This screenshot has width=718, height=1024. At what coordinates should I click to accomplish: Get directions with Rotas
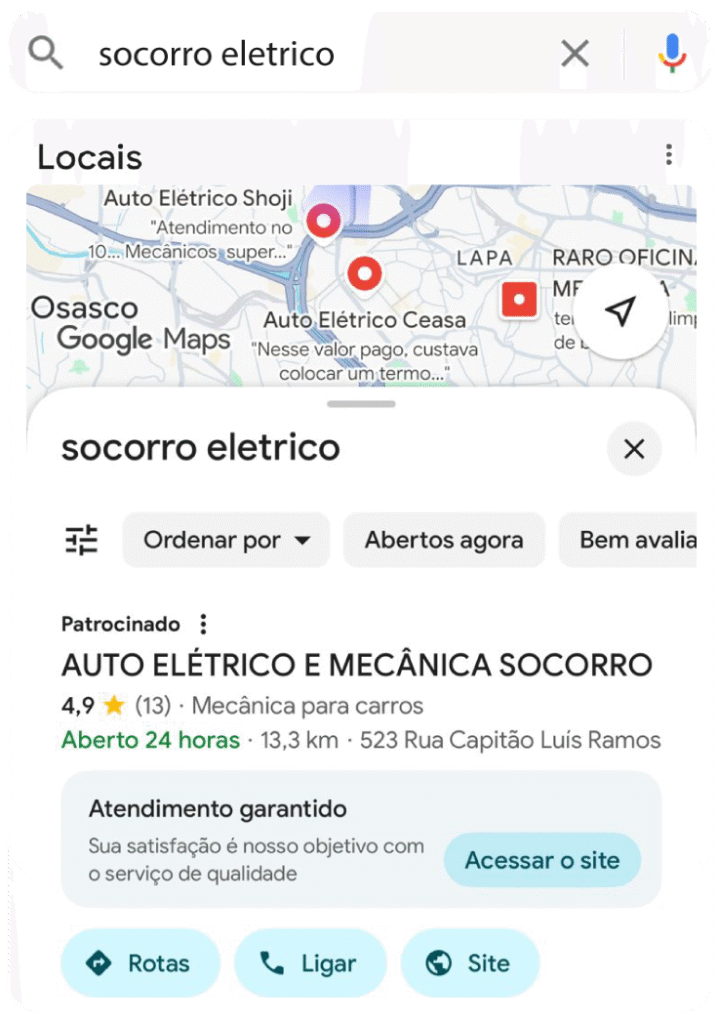(x=140, y=964)
